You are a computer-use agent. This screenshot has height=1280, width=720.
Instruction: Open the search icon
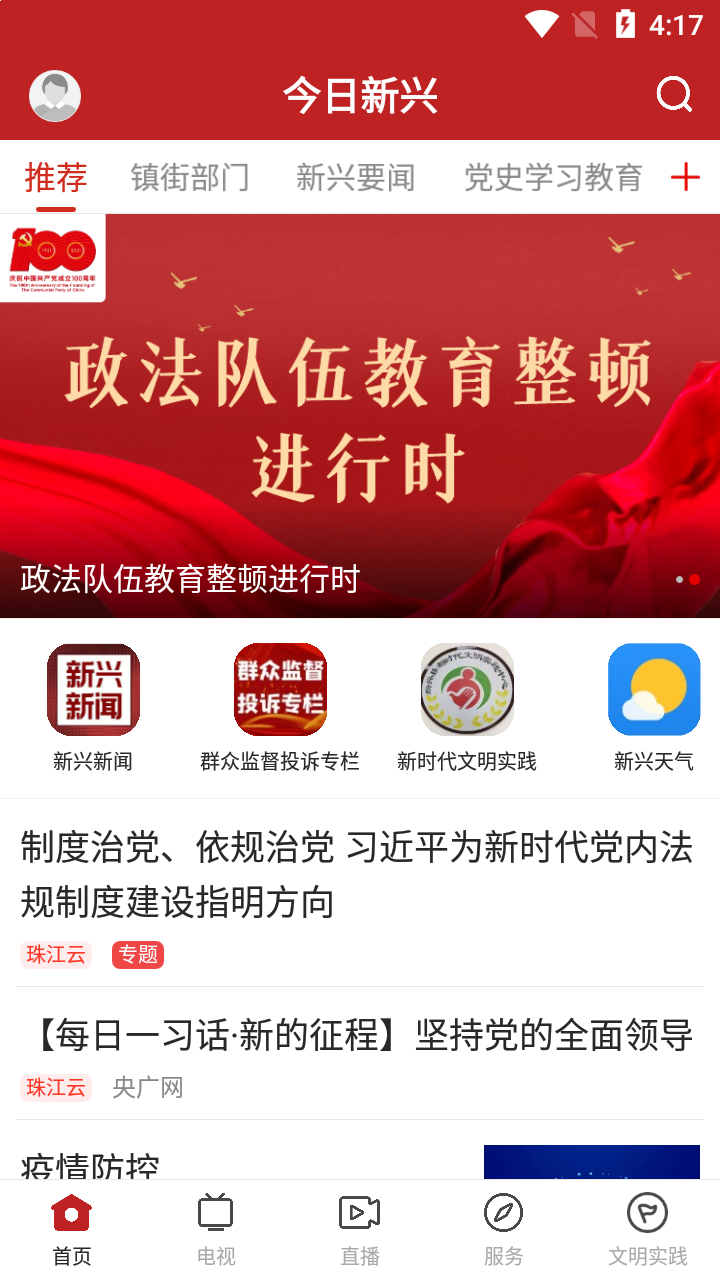[x=674, y=96]
